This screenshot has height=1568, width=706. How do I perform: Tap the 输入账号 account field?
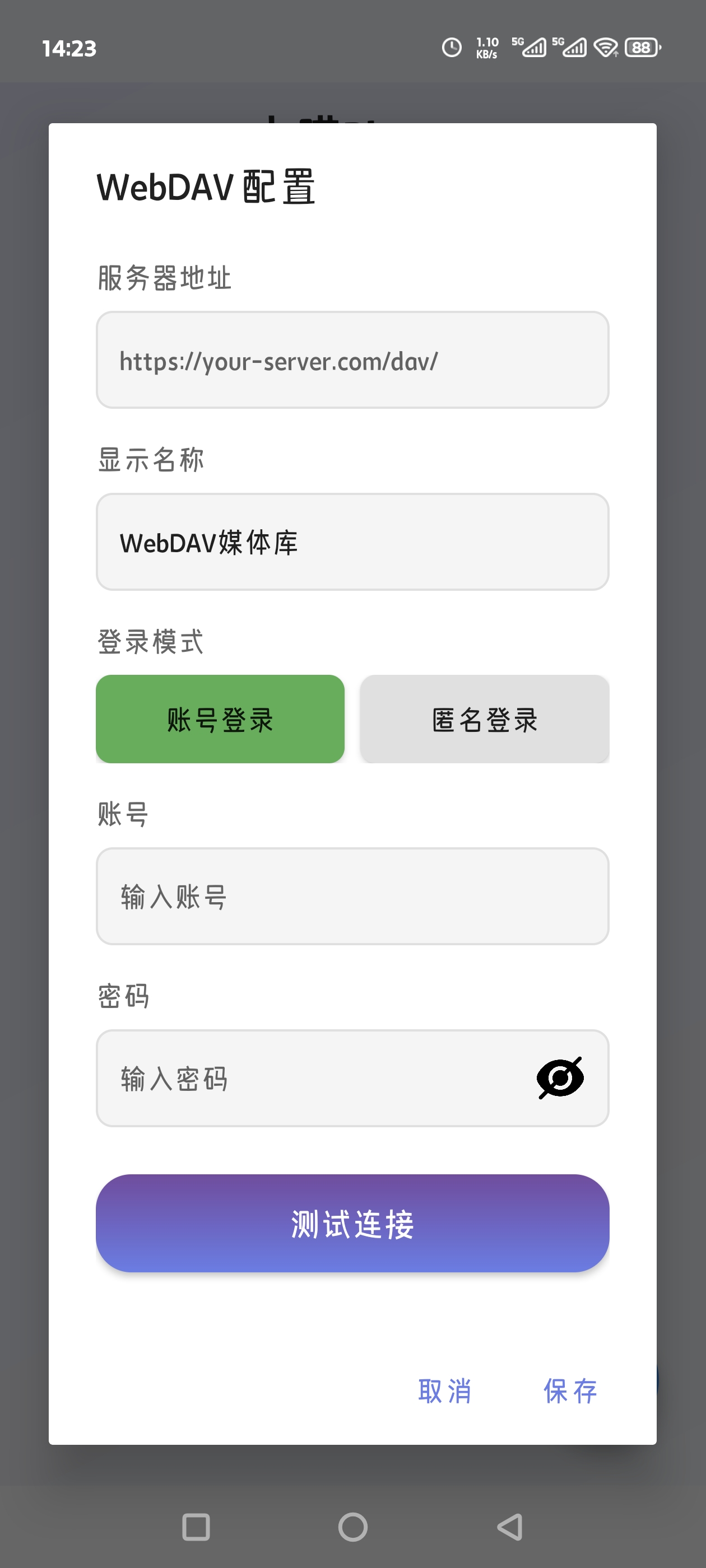352,897
